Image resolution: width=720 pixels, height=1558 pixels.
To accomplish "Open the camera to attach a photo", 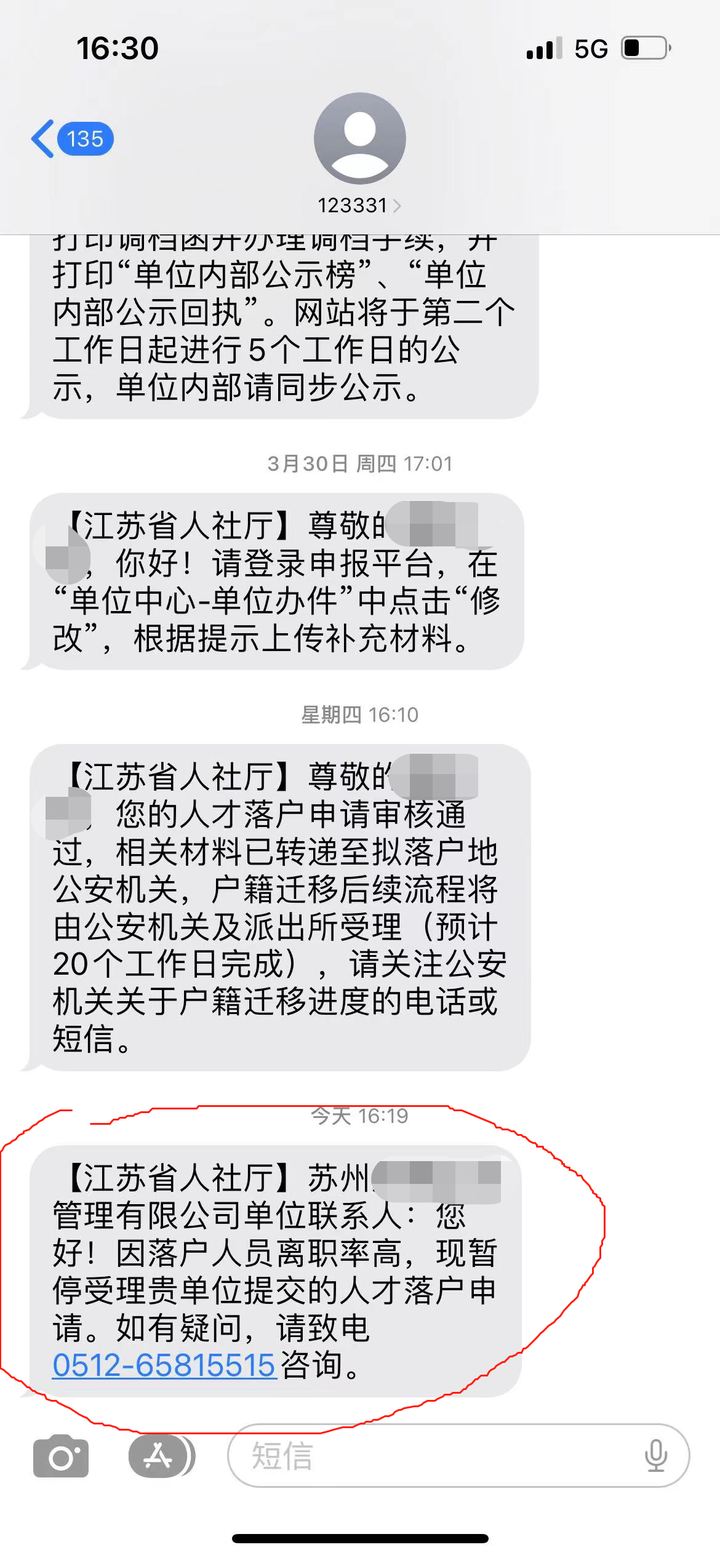I will point(61,1457).
